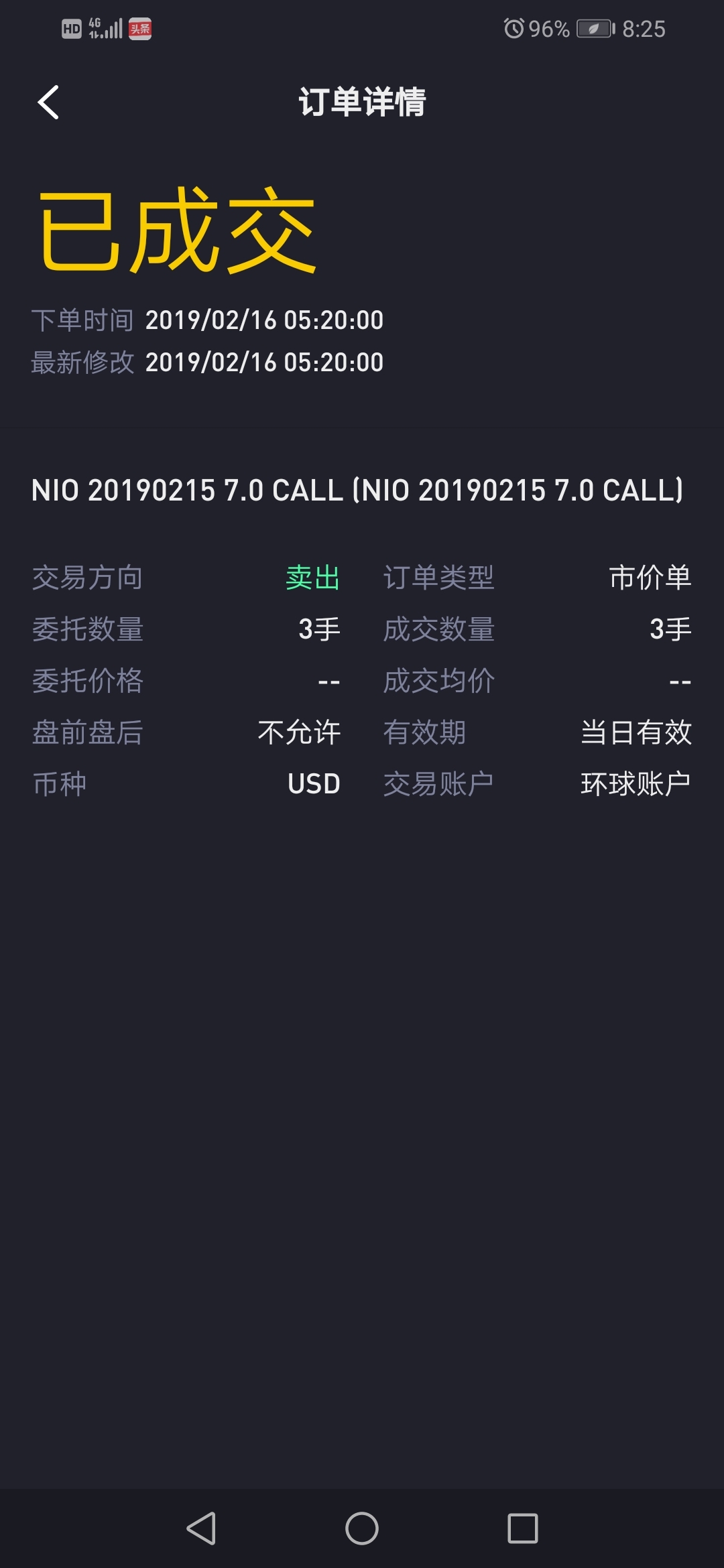724x1568 pixels.
Task: Open the NIO 20190215 7.0 CALL contract
Action: (357, 490)
